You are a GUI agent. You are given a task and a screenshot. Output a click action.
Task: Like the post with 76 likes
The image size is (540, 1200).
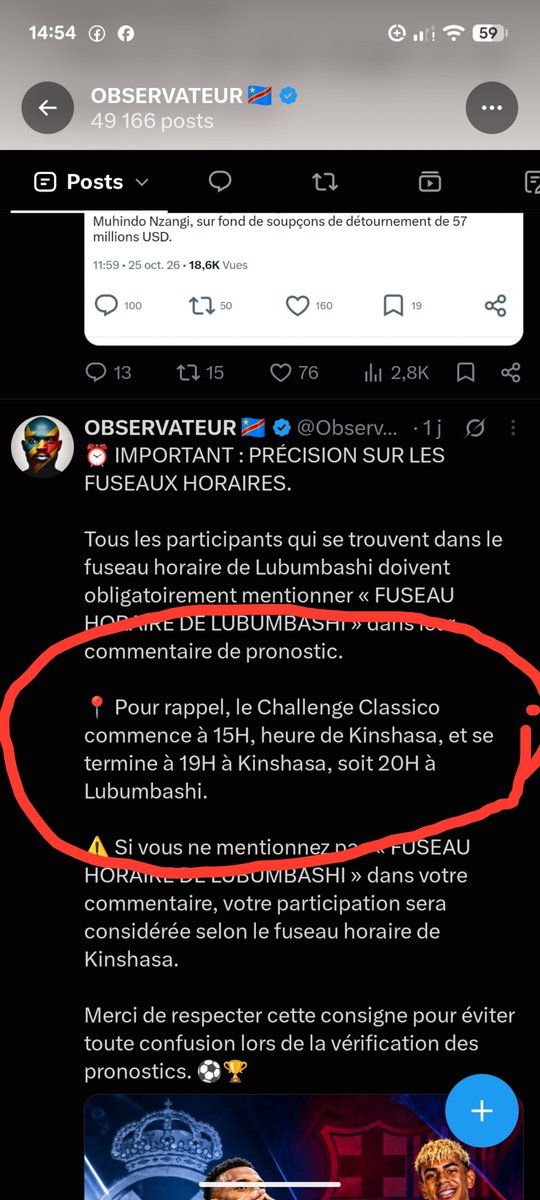point(294,372)
